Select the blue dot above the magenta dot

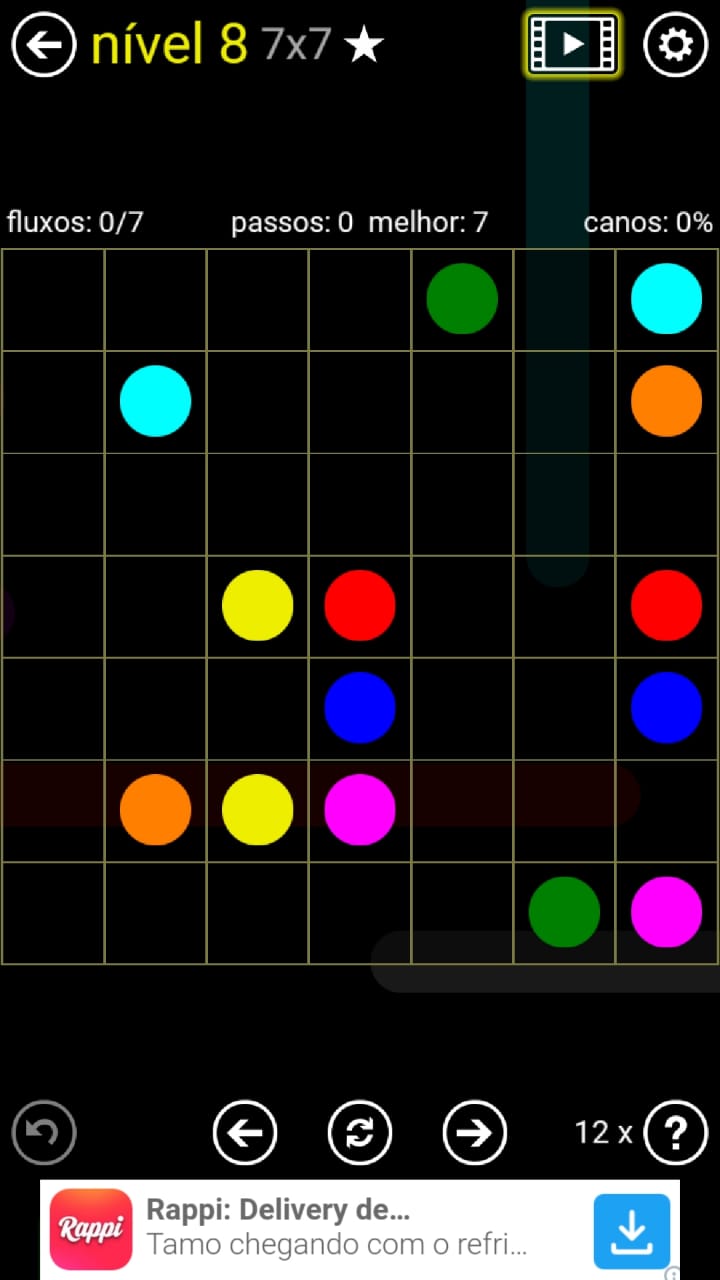(x=360, y=707)
